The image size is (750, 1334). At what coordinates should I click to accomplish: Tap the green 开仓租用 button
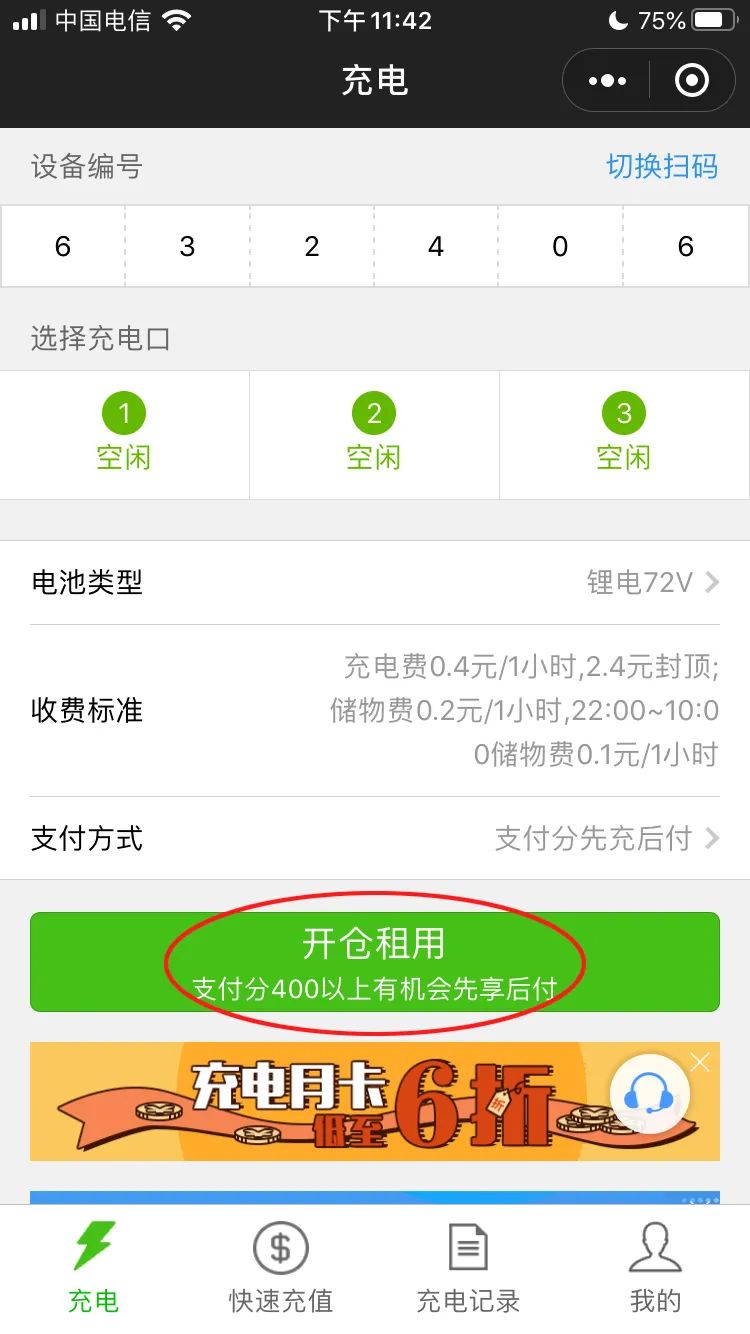(x=375, y=961)
